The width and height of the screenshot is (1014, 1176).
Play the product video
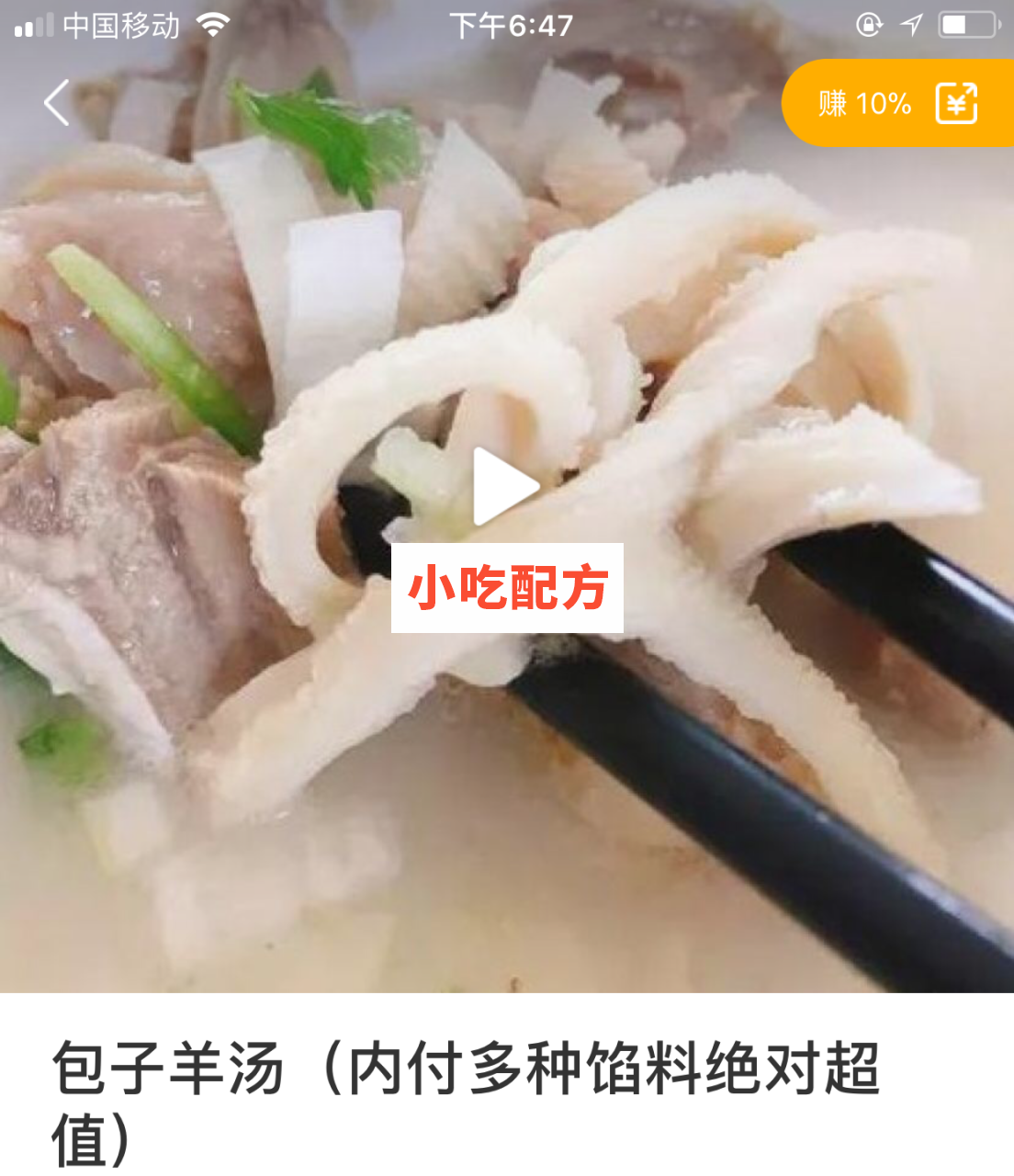(505, 486)
